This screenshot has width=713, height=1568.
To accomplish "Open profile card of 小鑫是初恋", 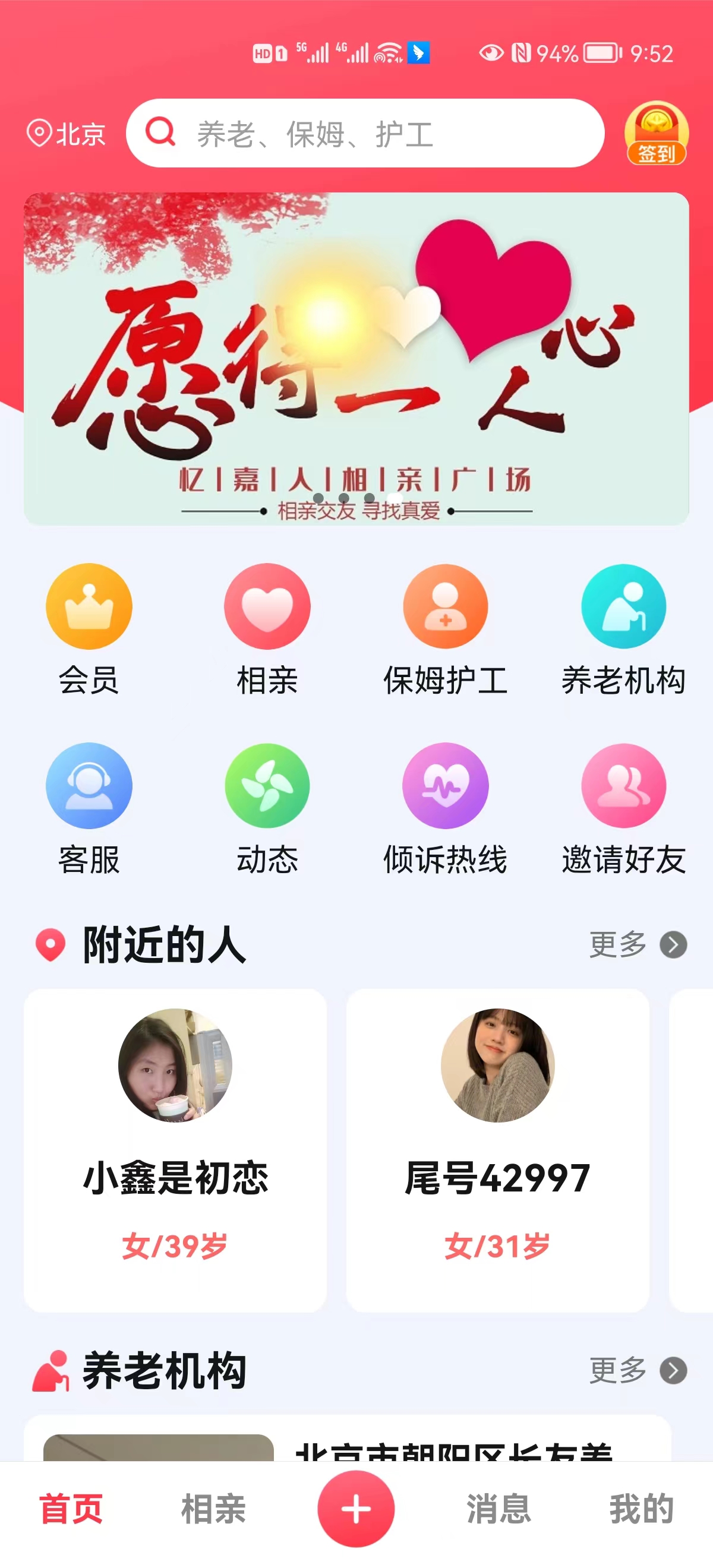I will click(x=175, y=1149).
